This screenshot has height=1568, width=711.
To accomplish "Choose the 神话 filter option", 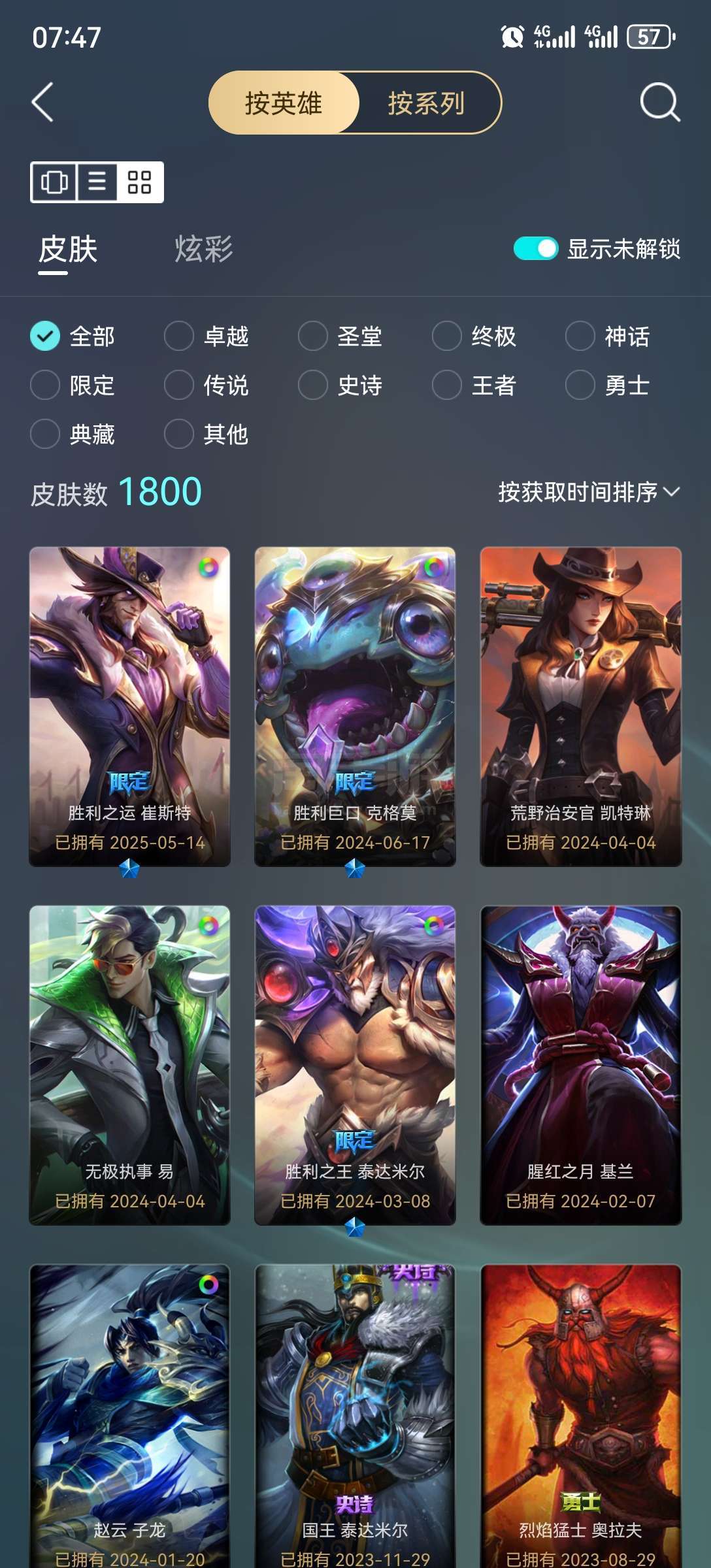I will pos(608,336).
